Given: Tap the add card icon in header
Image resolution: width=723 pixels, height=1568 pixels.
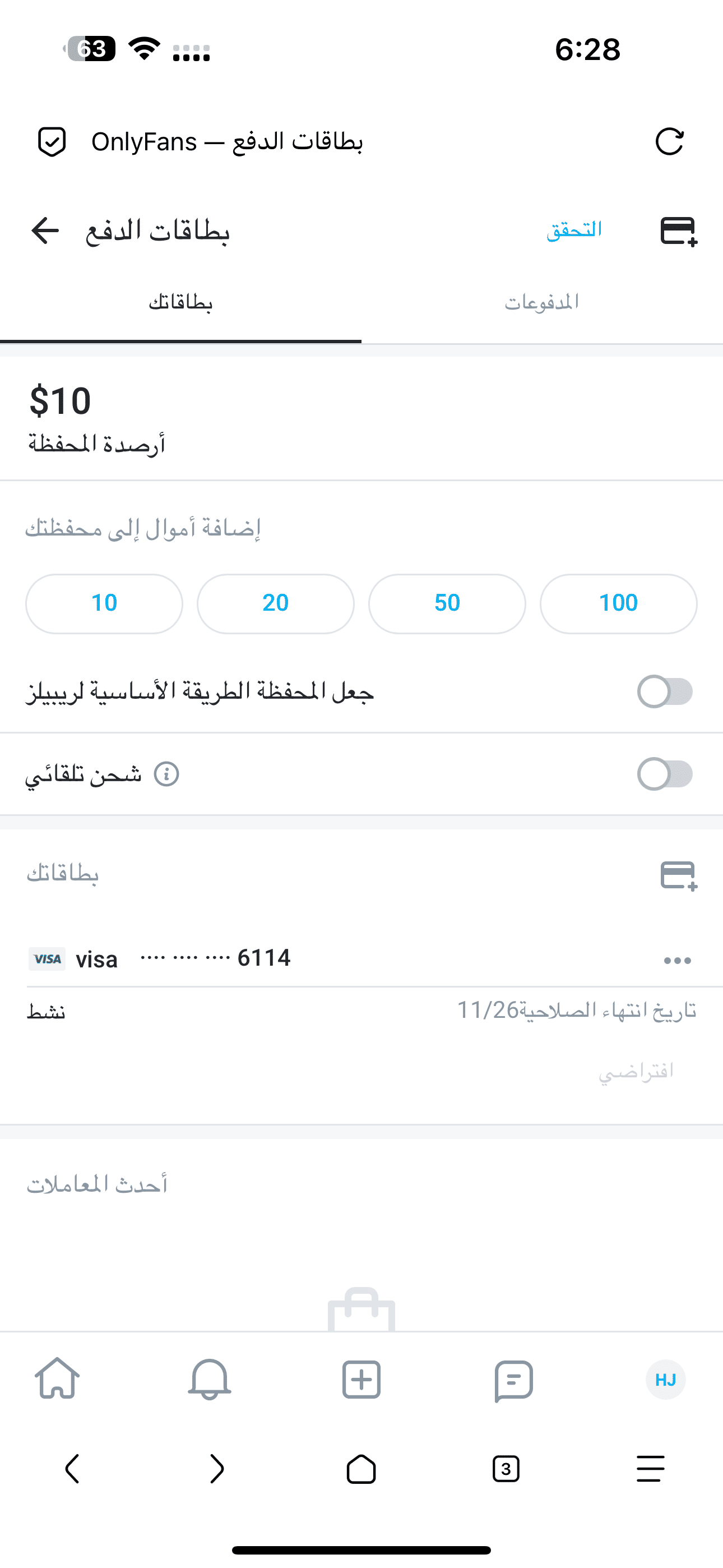Looking at the screenshot, I should [x=678, y=230].
